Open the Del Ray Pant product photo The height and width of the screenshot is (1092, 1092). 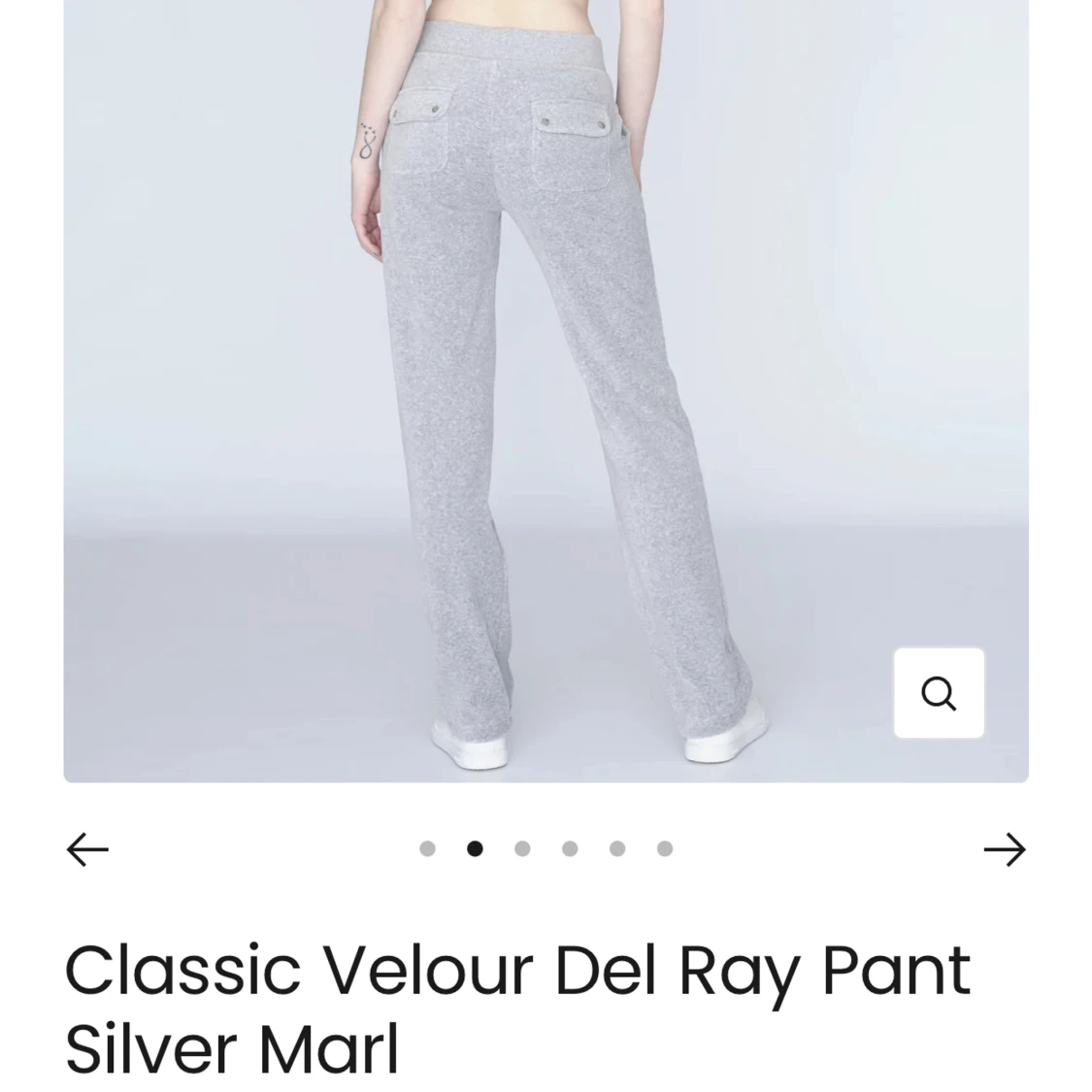pos(546,388)
